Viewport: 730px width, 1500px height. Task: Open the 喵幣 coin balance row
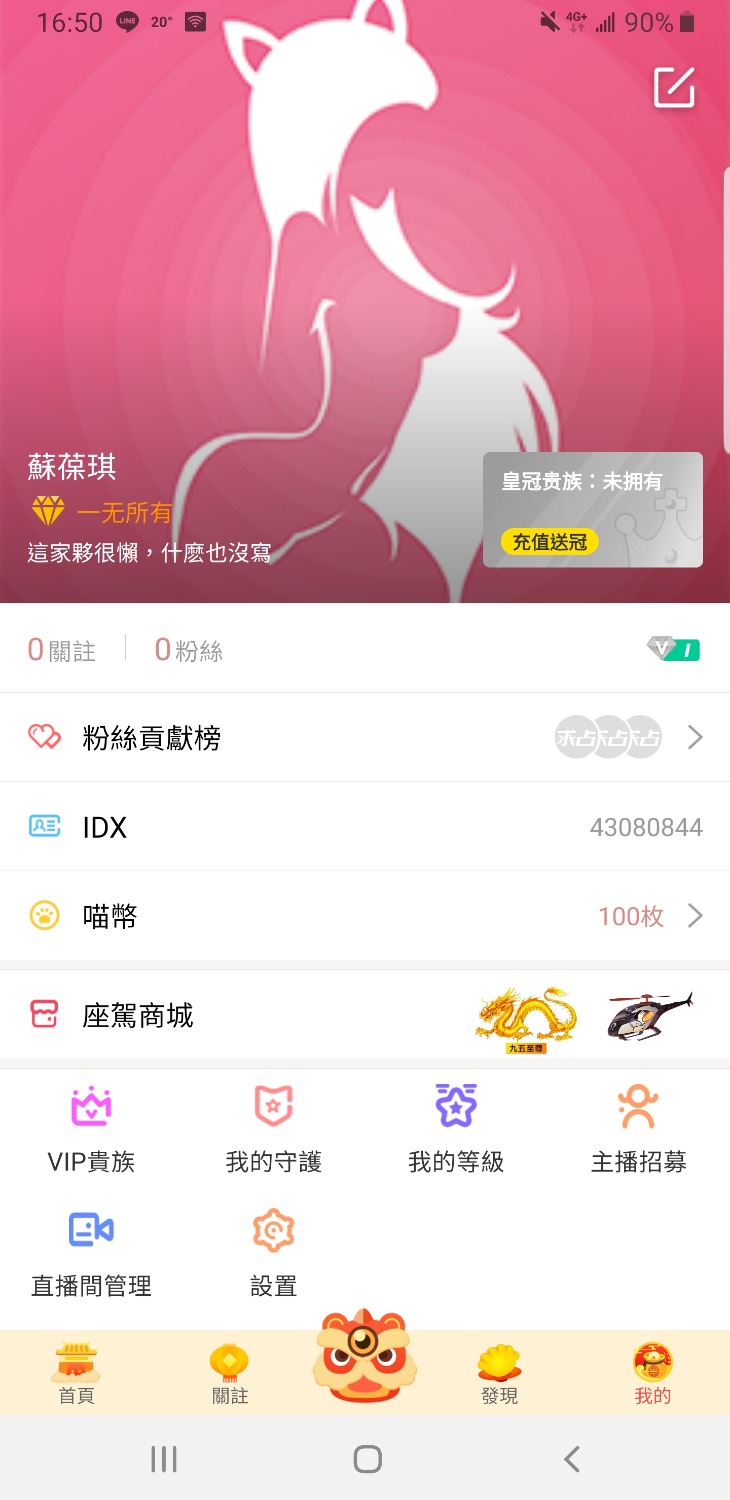pyautogui.click(x=365, y=916)
